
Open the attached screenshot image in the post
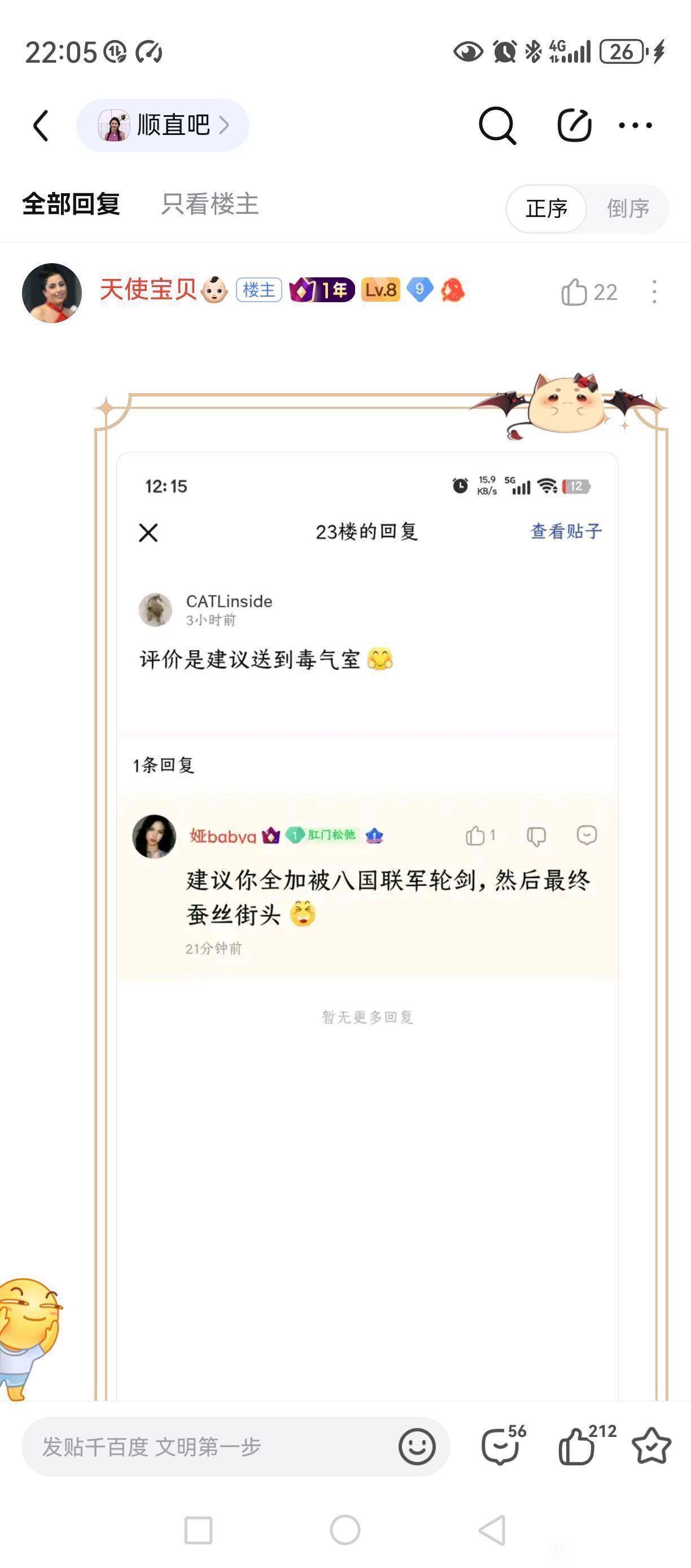(368, 925)
